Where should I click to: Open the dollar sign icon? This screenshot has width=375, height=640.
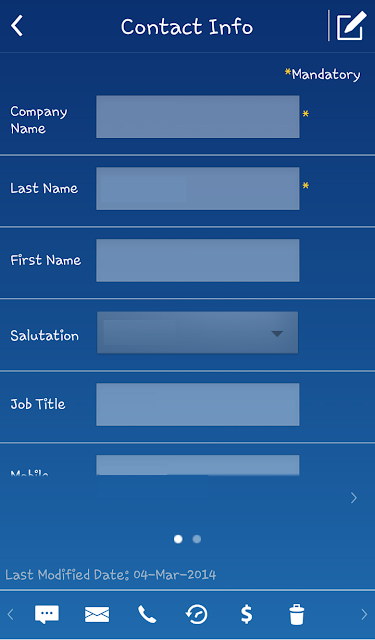246,614
